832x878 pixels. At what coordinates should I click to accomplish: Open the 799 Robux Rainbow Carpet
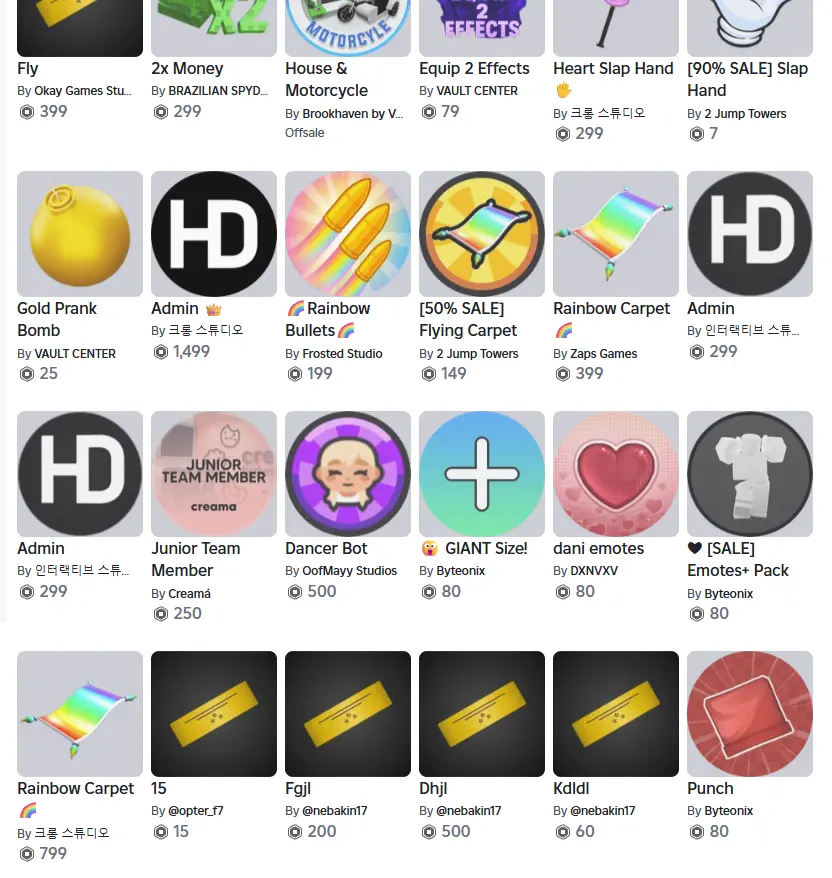(x=80, y=714)
